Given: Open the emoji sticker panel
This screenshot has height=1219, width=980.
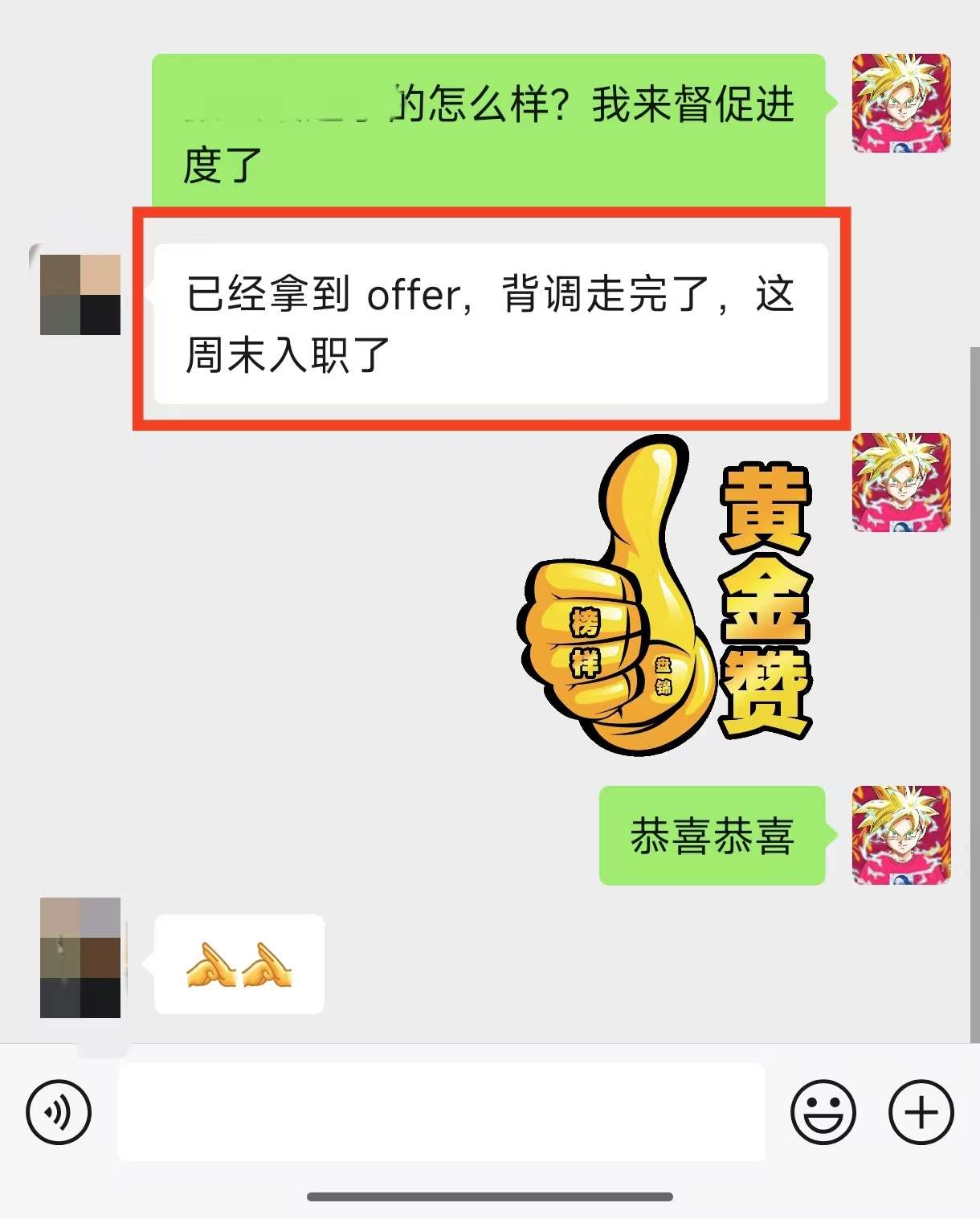Looking at the screenshot, I should [823, 1113].
